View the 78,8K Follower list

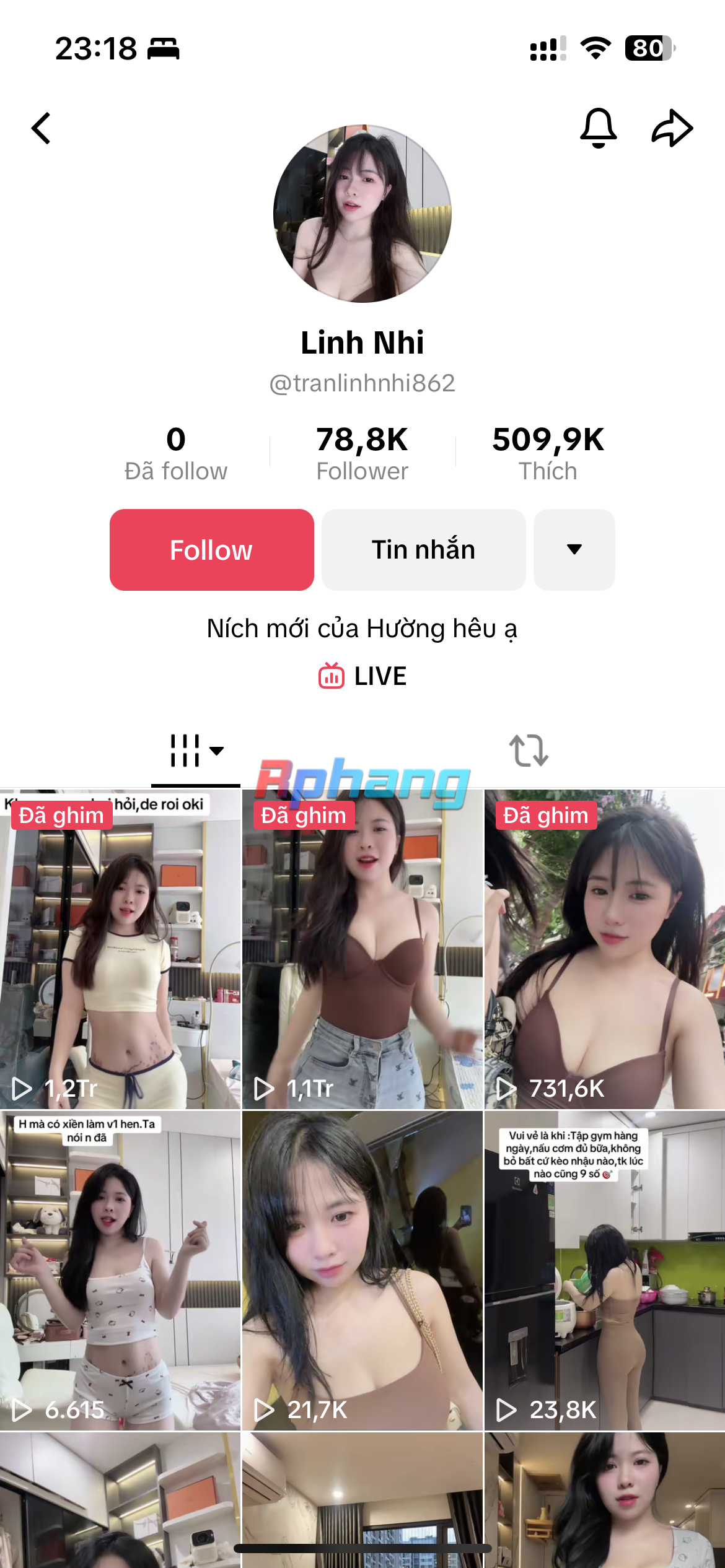(x=362, y=453)
